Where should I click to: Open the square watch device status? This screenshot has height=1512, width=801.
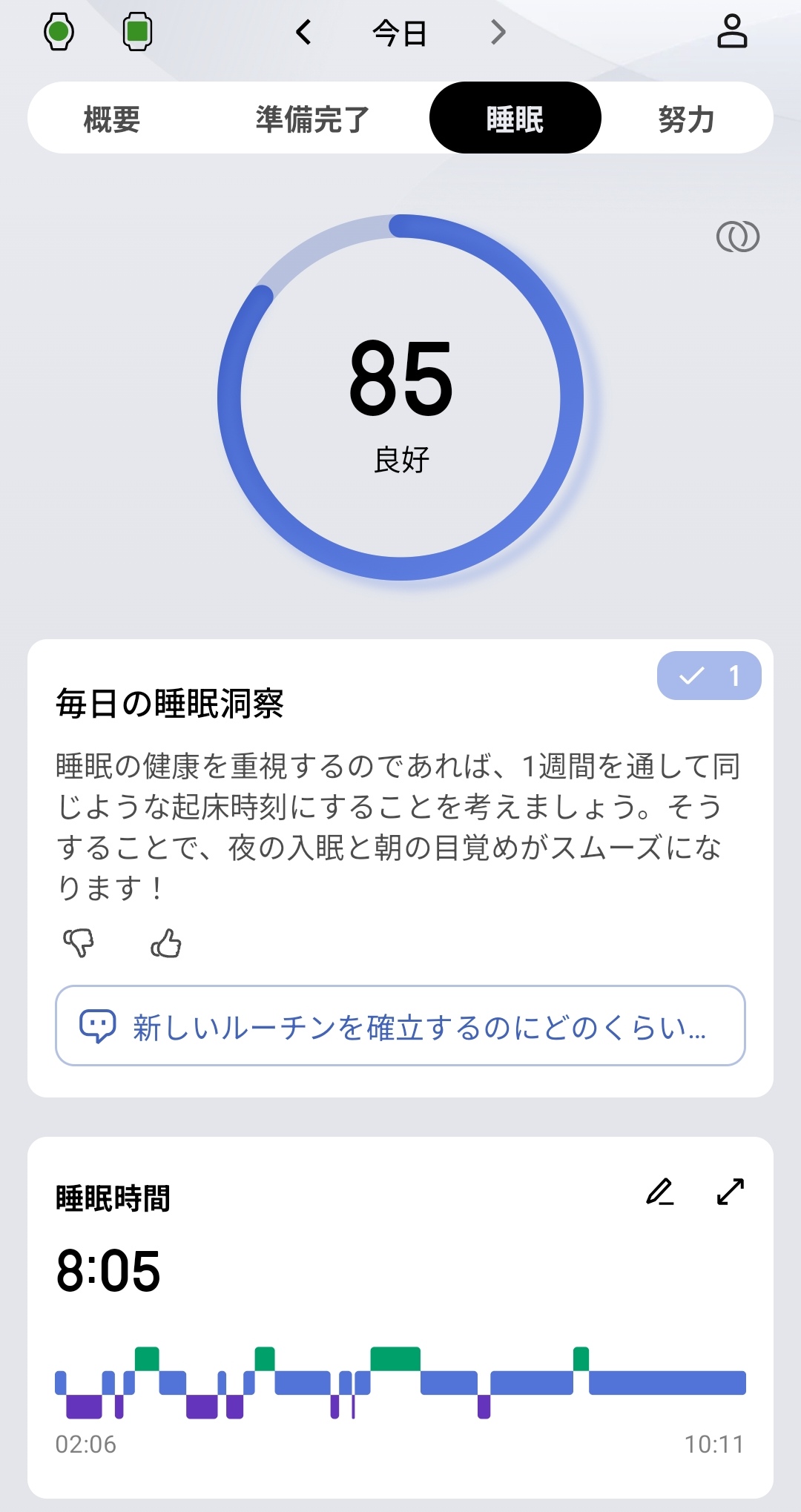pyautogui.click(x=137, y=32)
